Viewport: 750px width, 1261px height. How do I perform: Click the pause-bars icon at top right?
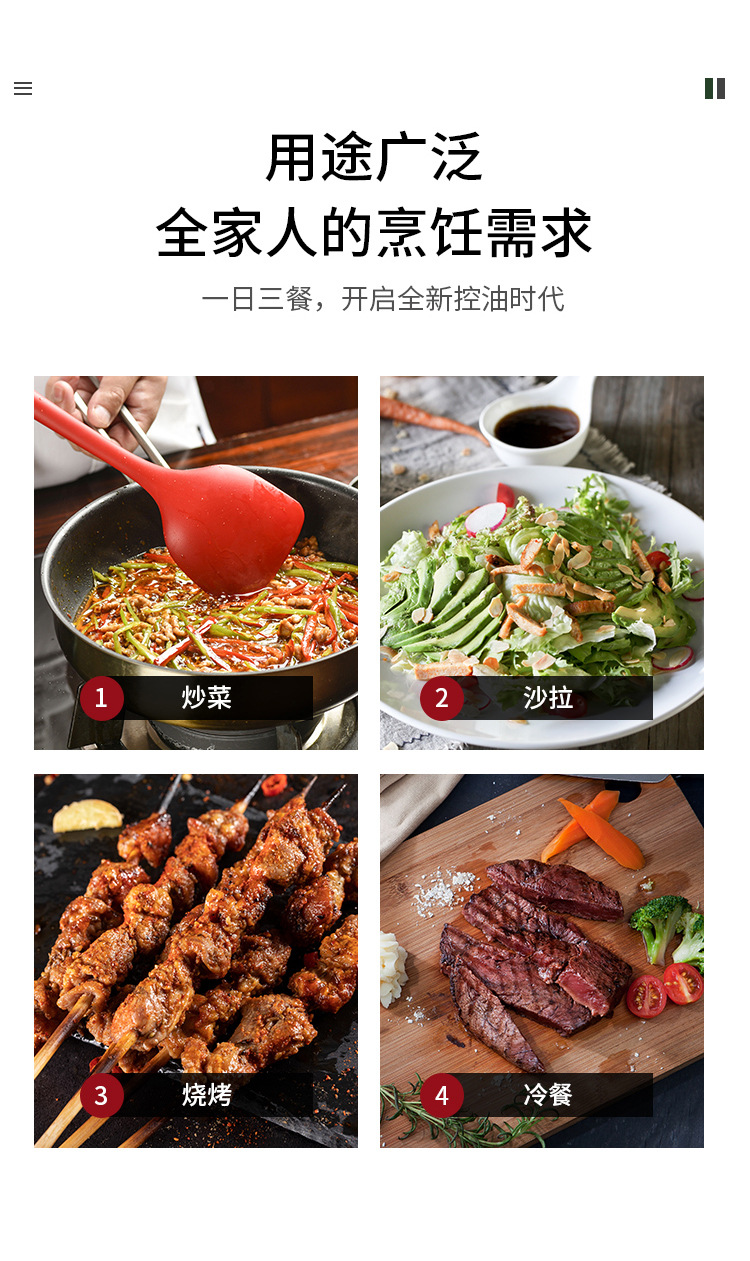tap(715, 88)
